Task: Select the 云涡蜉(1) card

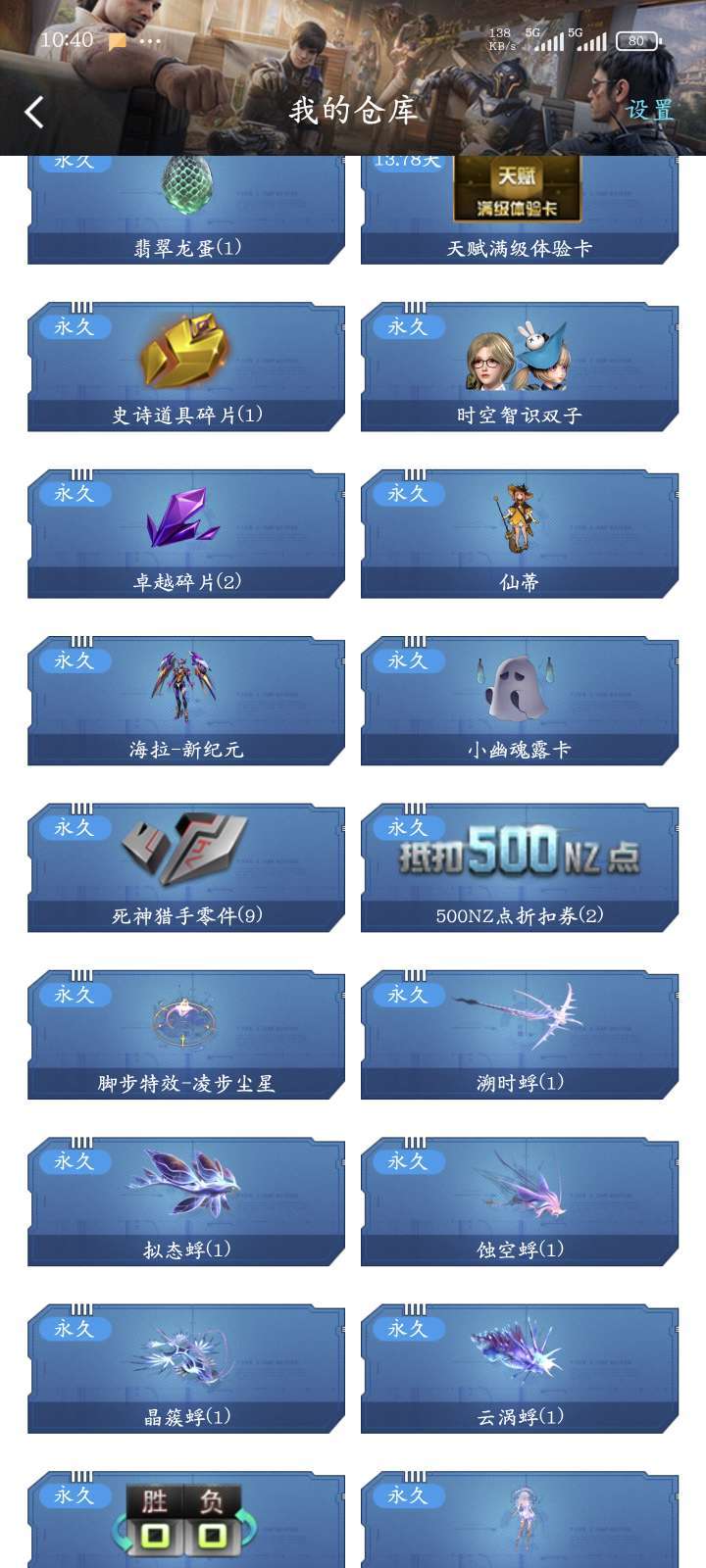Action: [520, 1369]
